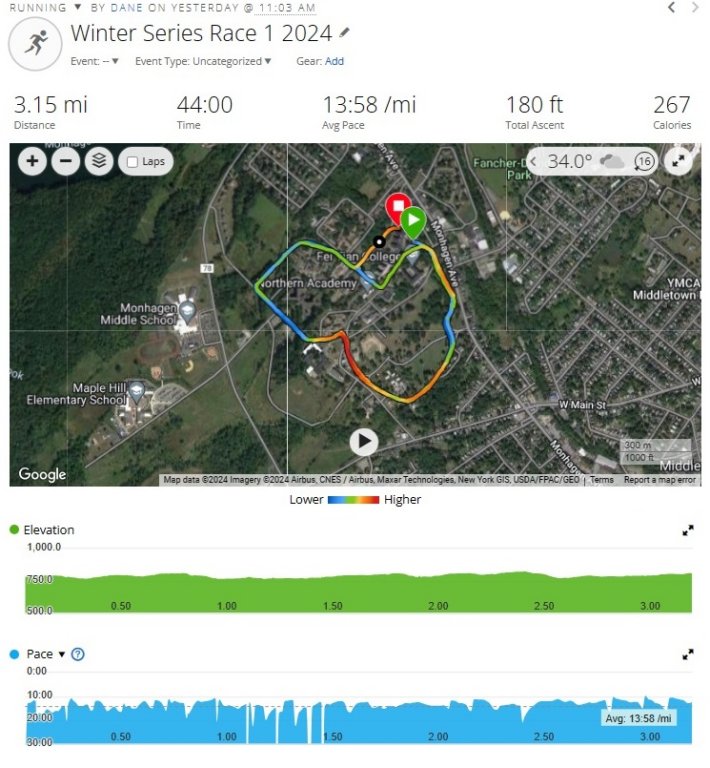Go to the next activity
The image size is (710, 768).
696,8
